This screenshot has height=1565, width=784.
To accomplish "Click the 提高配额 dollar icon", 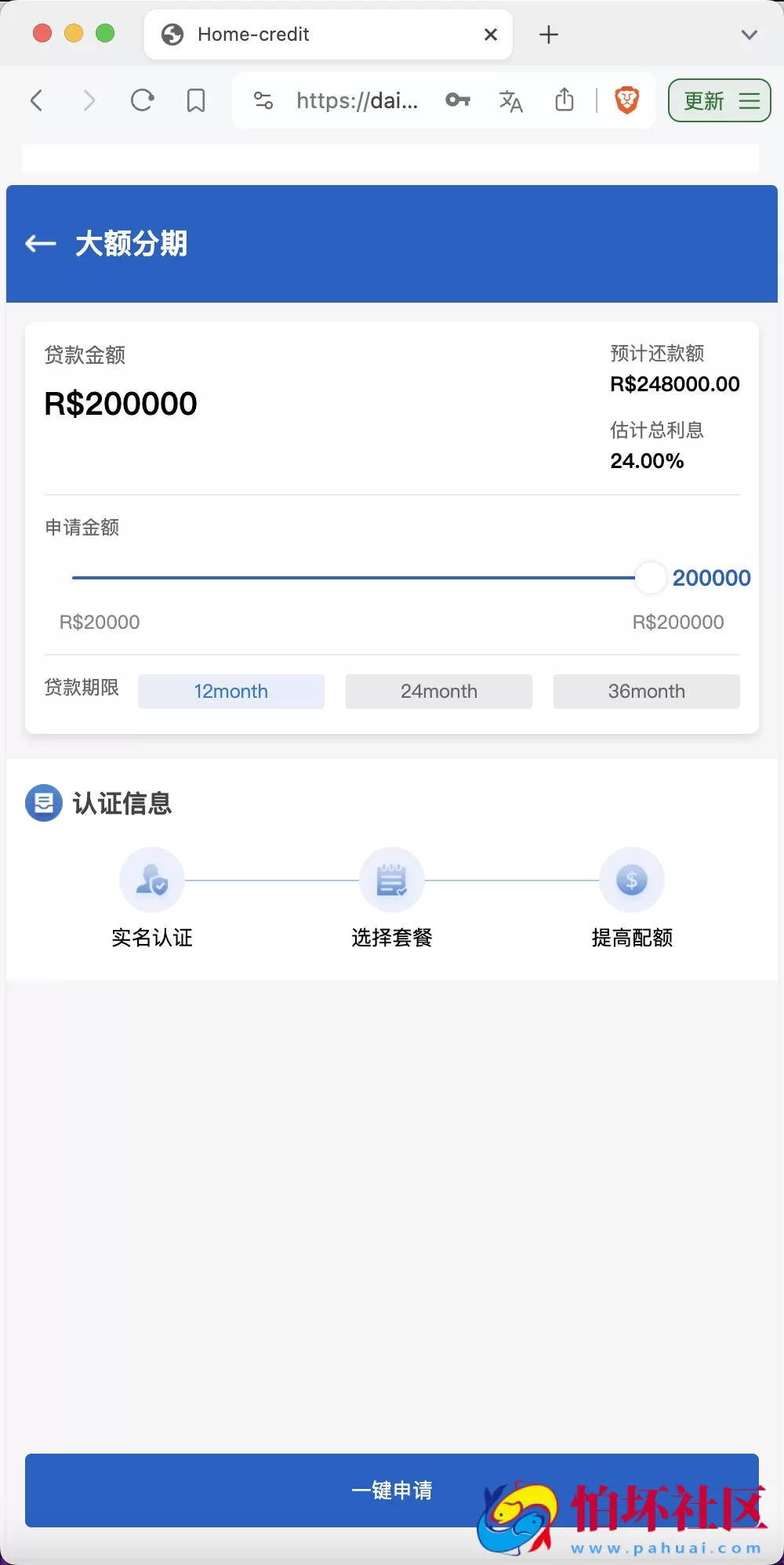I will pyautogui.click(x=631, y=879).
